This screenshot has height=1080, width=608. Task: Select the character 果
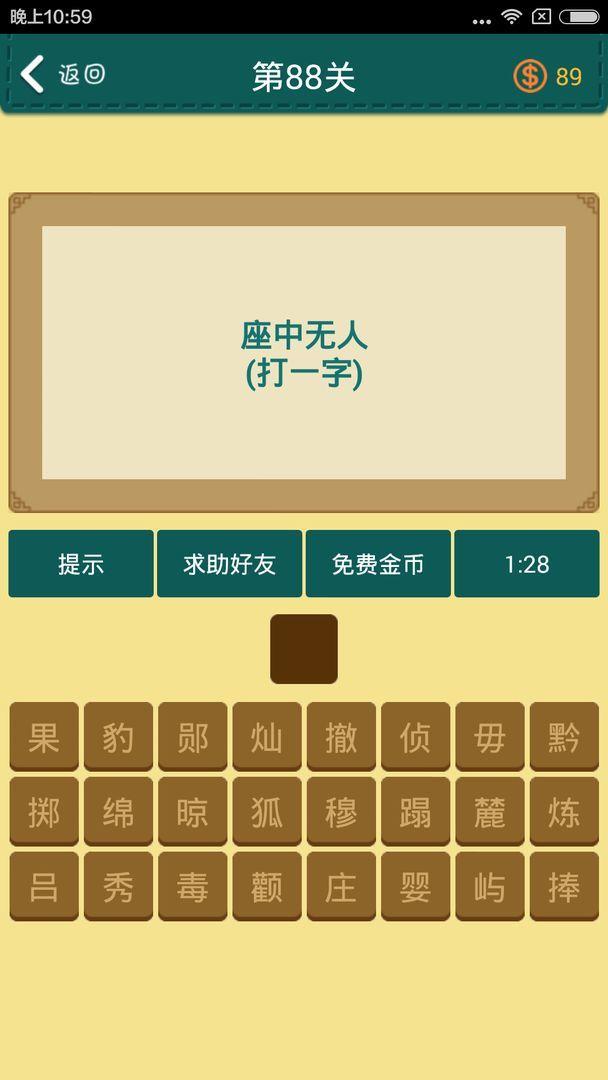(x=44, y=738)
